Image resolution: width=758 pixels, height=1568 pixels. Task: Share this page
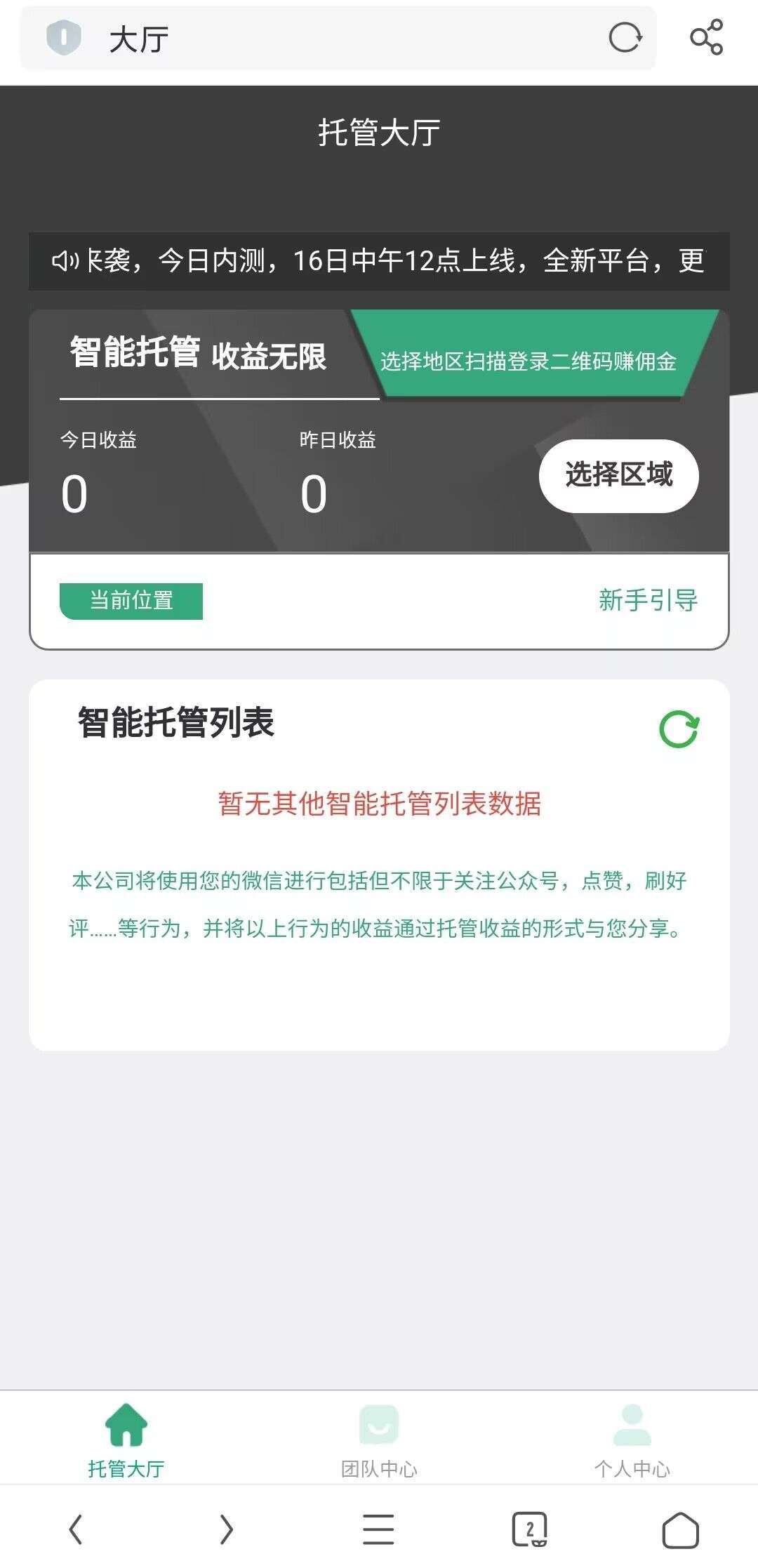(x=706, y=38)
